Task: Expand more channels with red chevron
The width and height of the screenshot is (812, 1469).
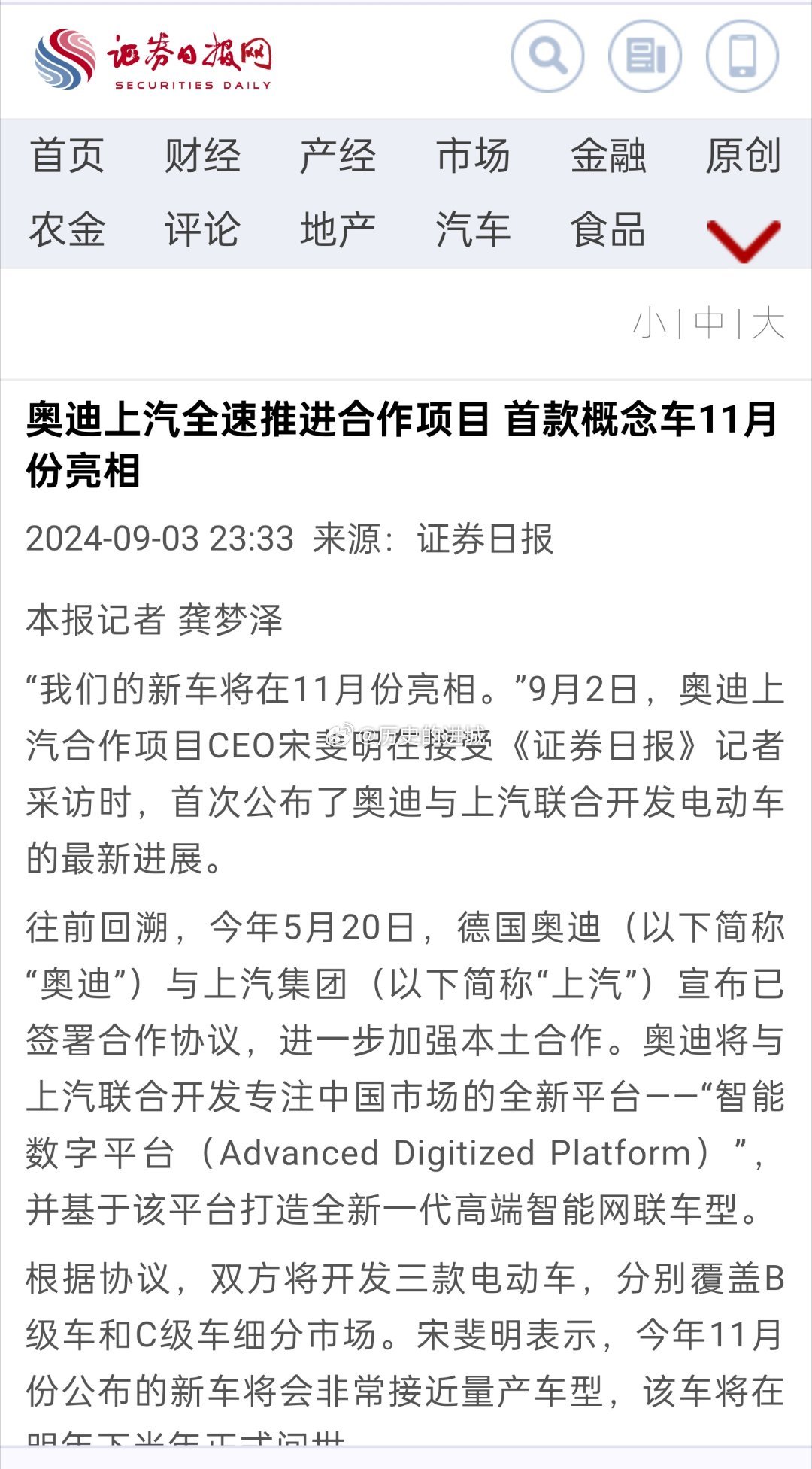Action: click(x=744, y=240)
